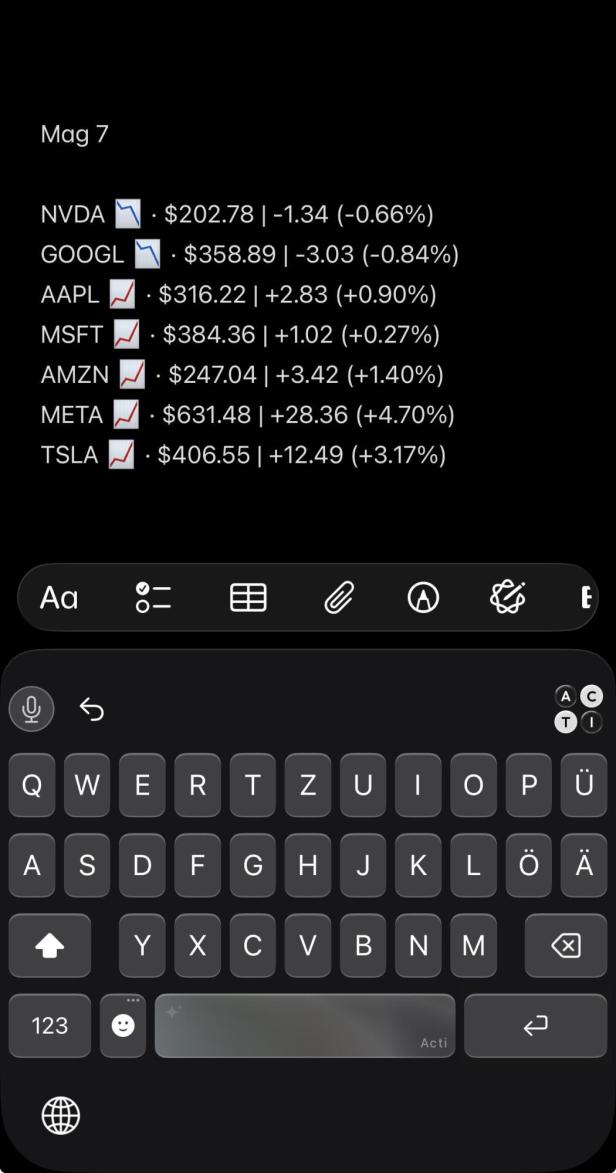Attach a file with the paperclip
This screenshot has width=616, height=1173.
pos(339,598)
